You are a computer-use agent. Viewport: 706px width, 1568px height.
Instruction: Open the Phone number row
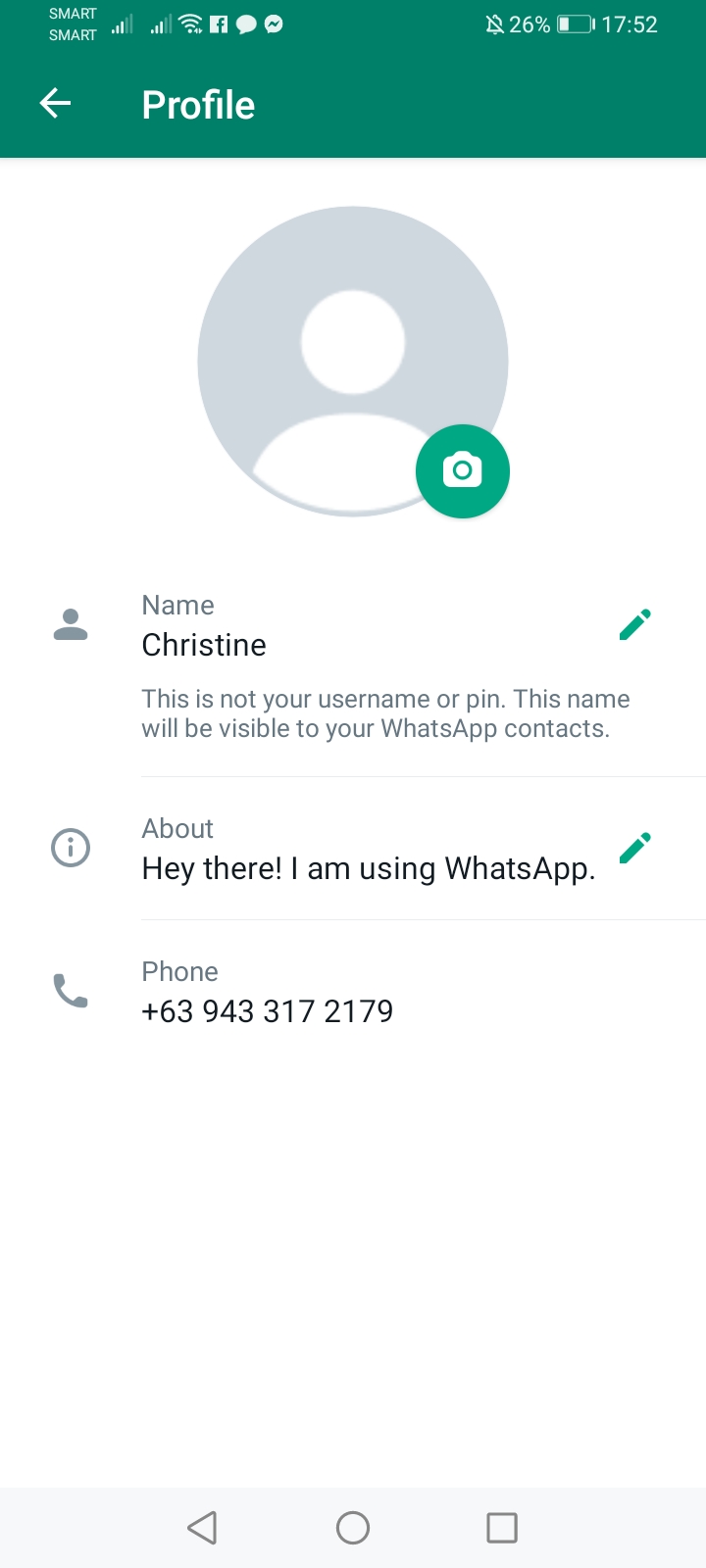click(x=353, y=992)
